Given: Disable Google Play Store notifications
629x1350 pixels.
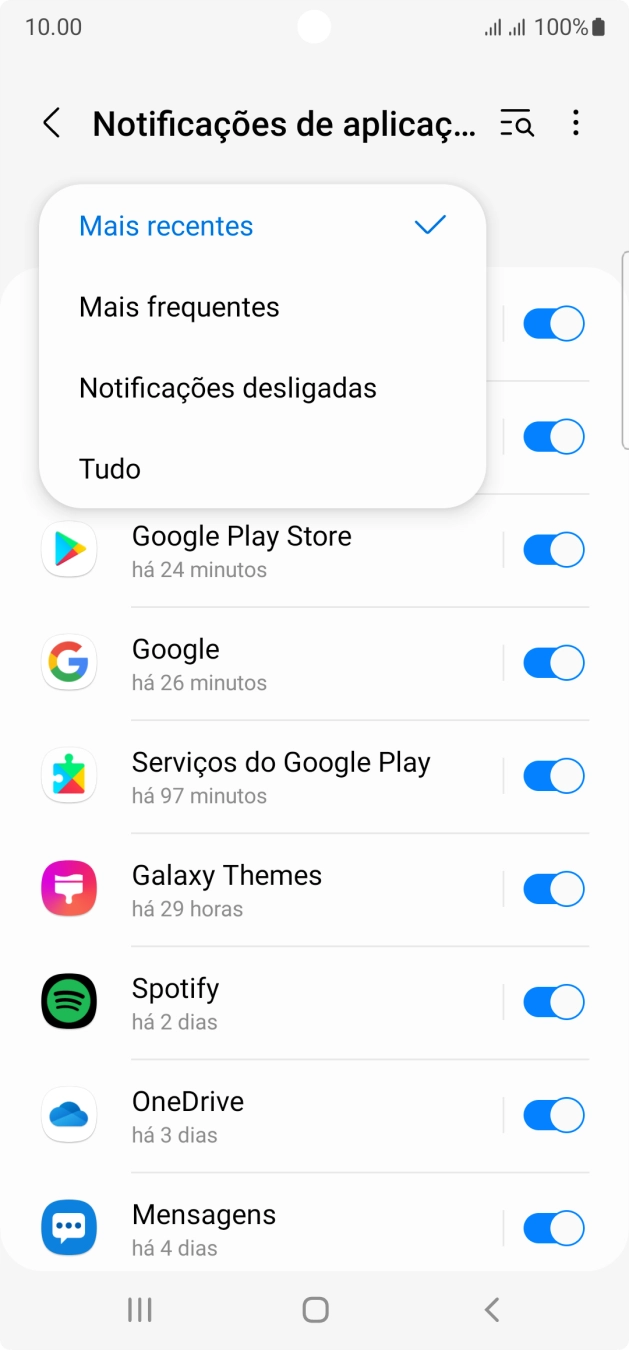Looking at the screenshot, I should [553, 550].
